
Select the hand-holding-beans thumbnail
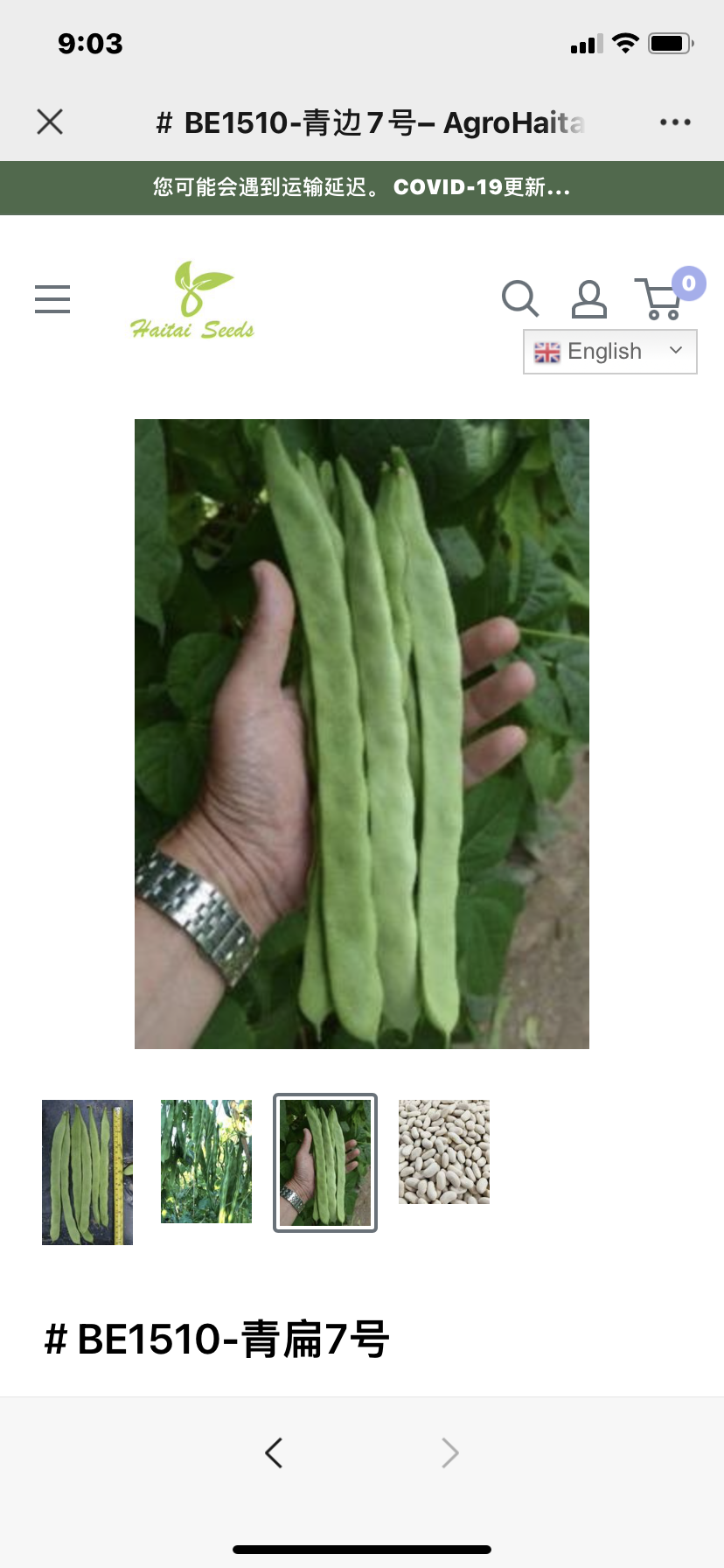tap(325, 1163)
